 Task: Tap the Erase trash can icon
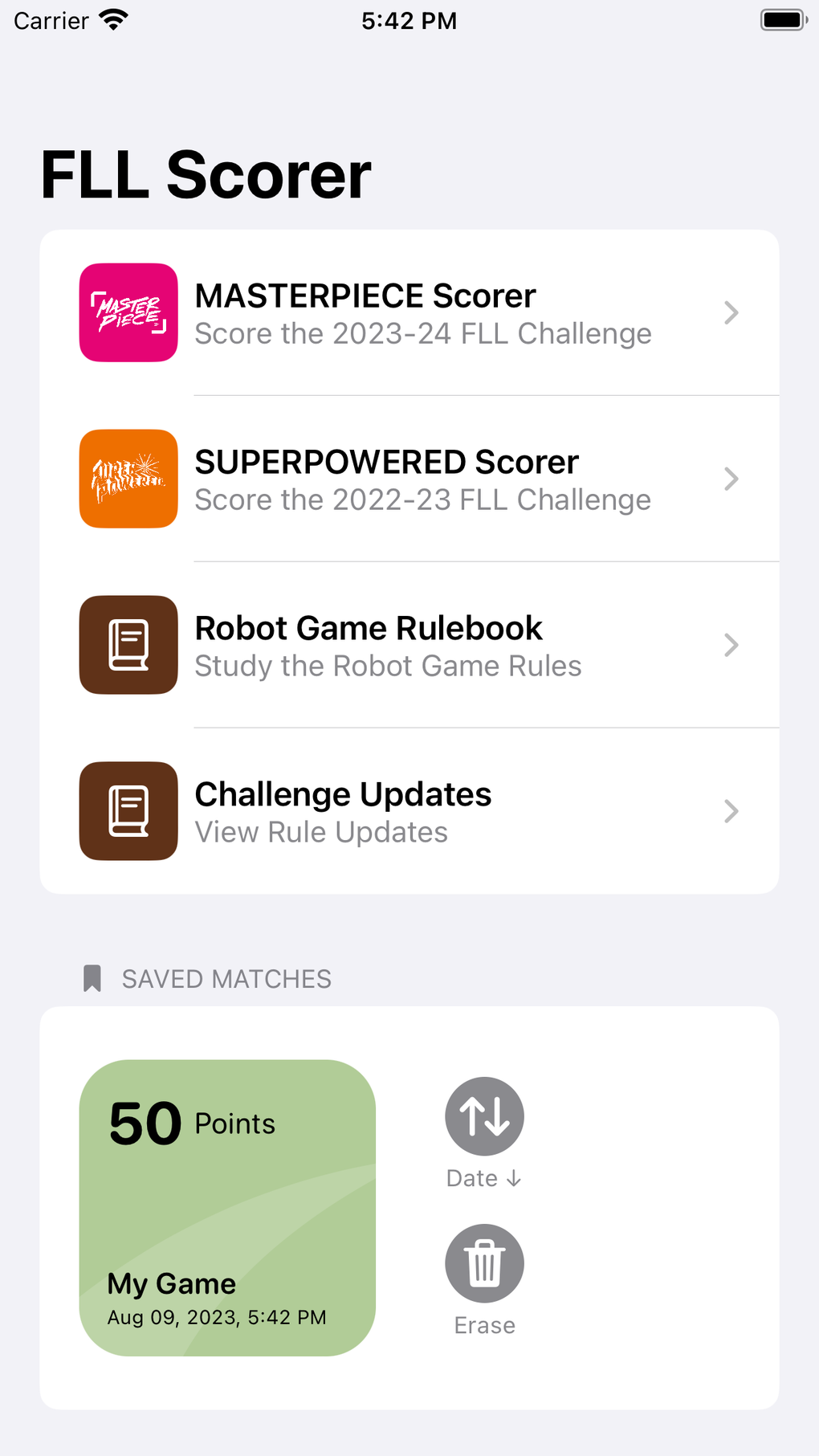pyautogui.click(x=483, y=1262)
